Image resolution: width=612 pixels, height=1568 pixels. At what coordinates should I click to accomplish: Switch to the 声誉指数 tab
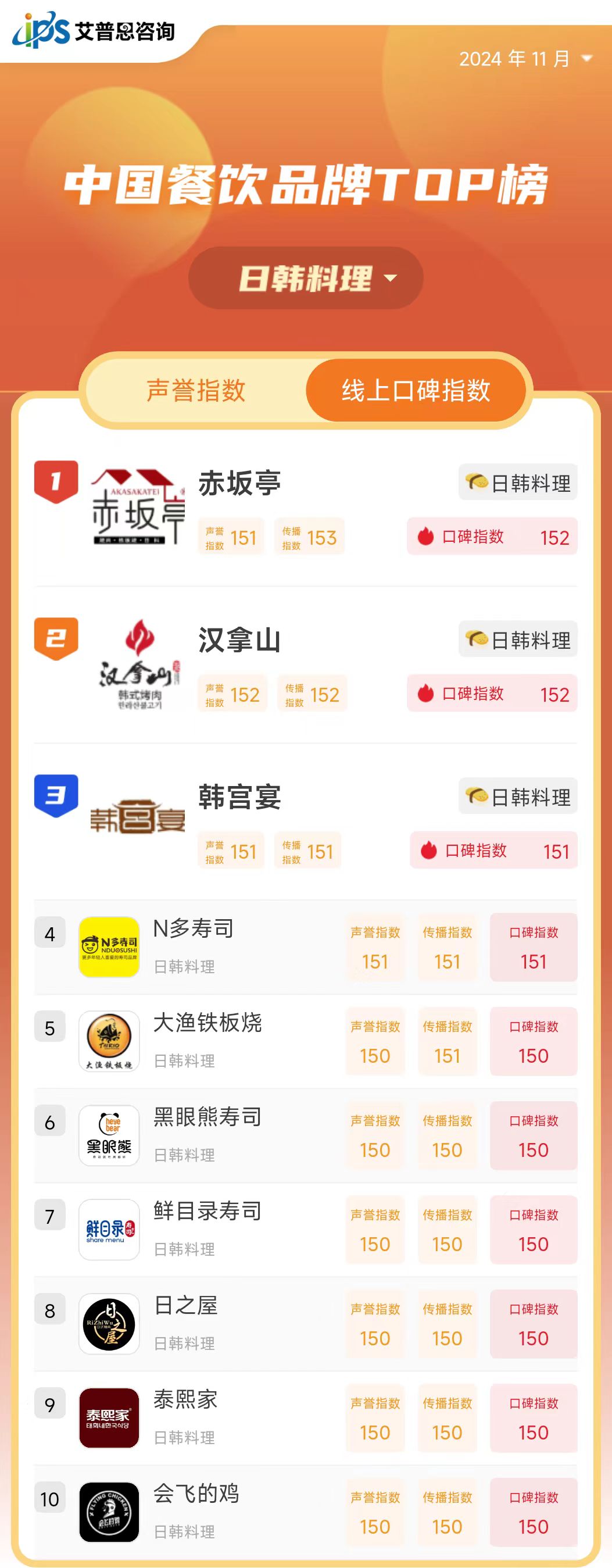[x=196, y=390]
